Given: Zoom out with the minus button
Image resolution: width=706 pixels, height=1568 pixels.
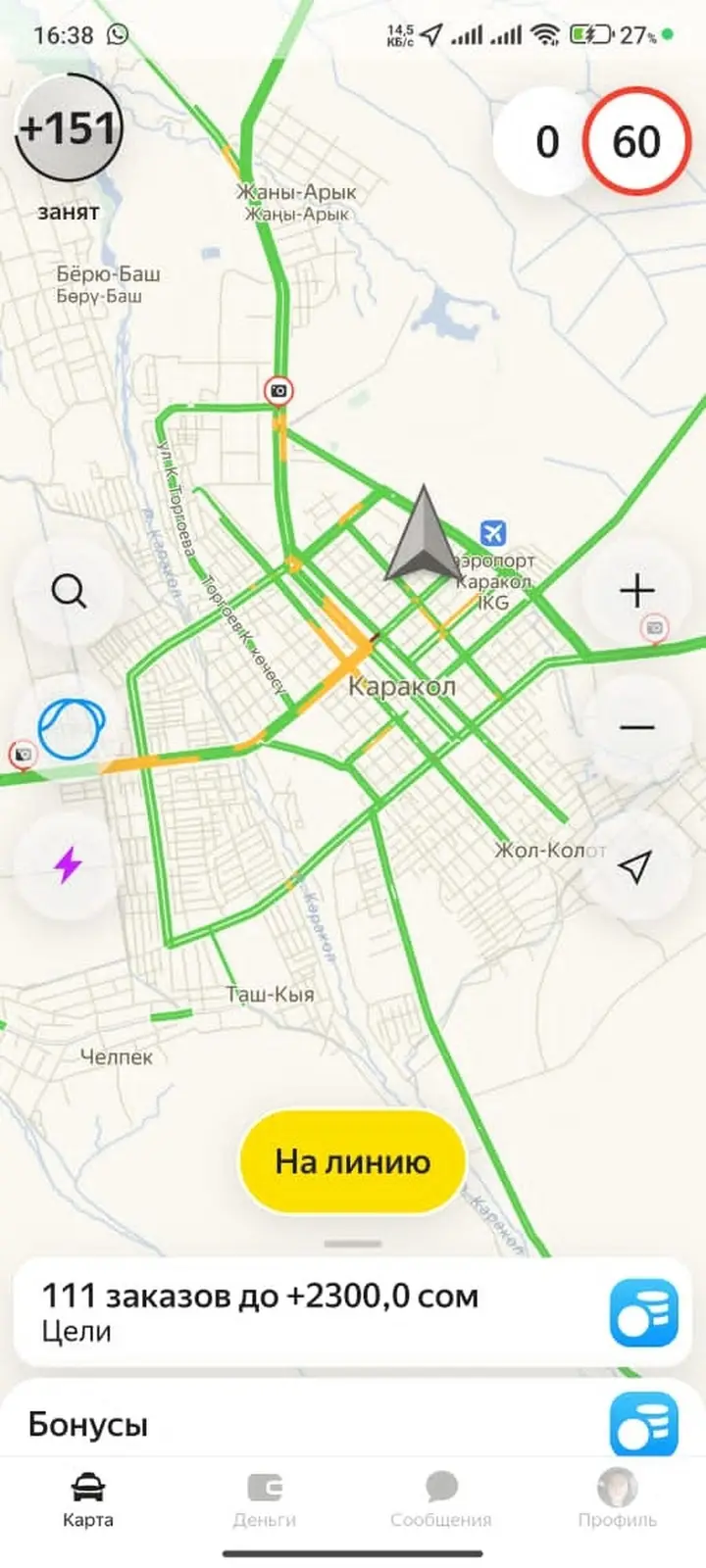Looking at the screenshot, I should click(x=636, y=727).
